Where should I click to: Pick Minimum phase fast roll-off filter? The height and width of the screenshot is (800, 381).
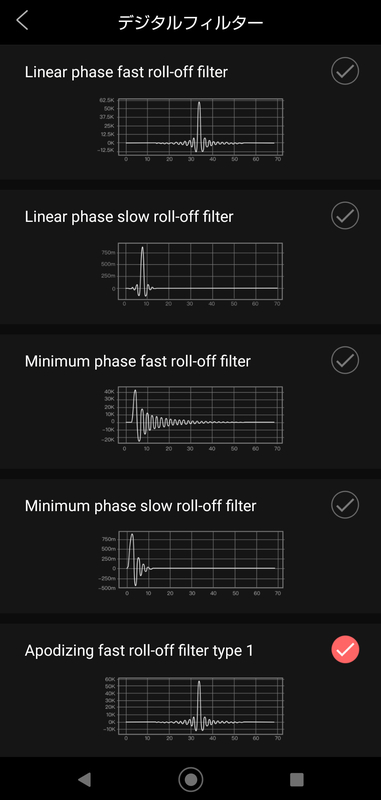(x=190, y=401)
